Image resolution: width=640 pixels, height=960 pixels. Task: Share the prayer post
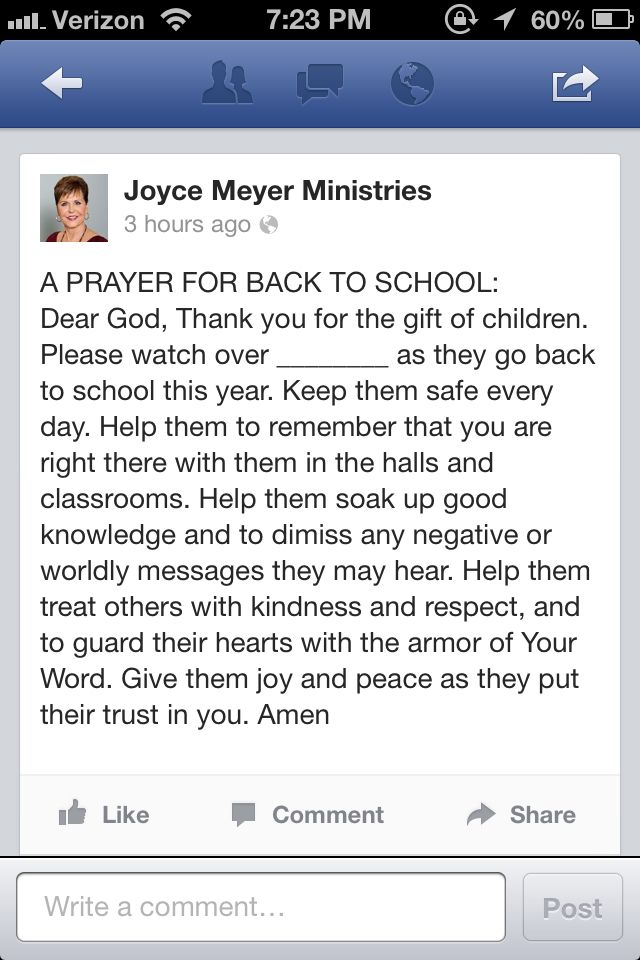pos(521,814)
